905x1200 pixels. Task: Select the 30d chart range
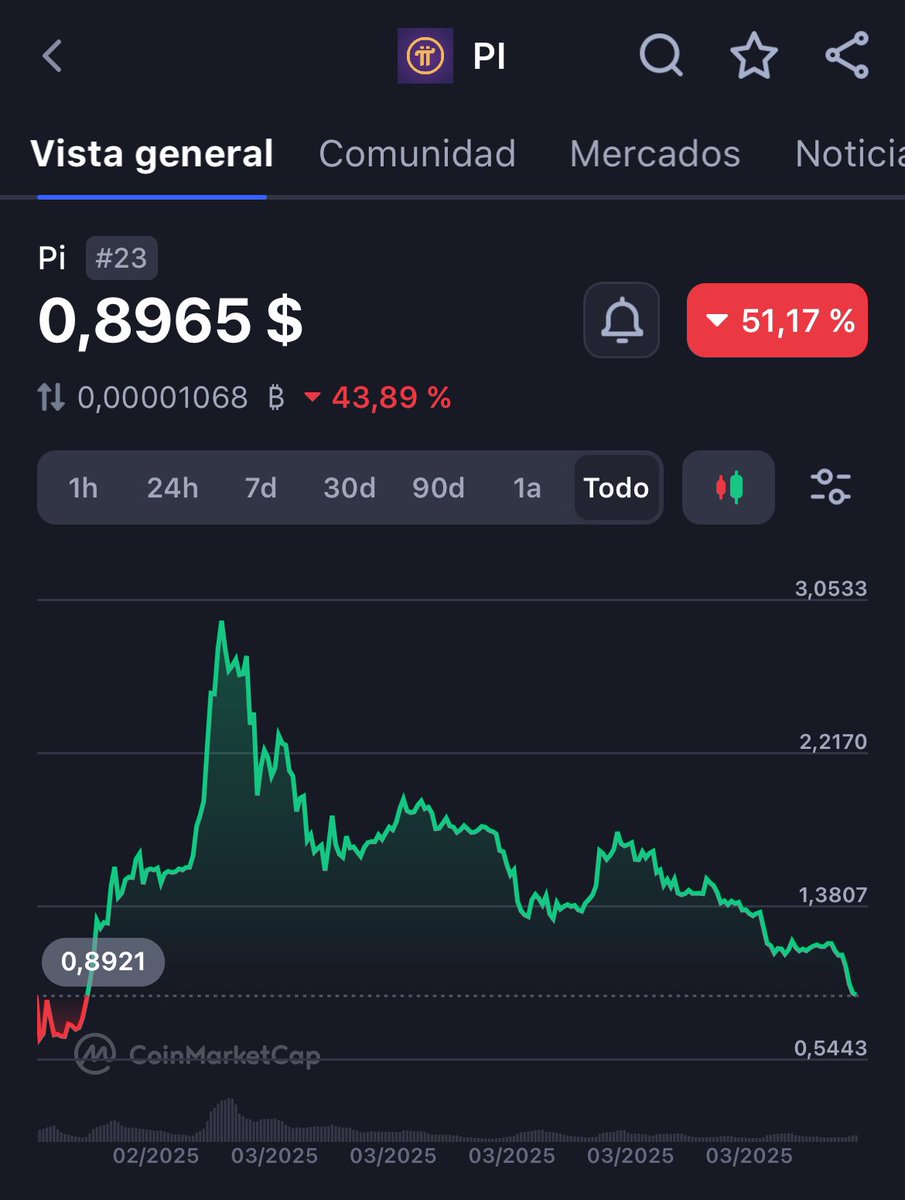[x=349, y=488]
